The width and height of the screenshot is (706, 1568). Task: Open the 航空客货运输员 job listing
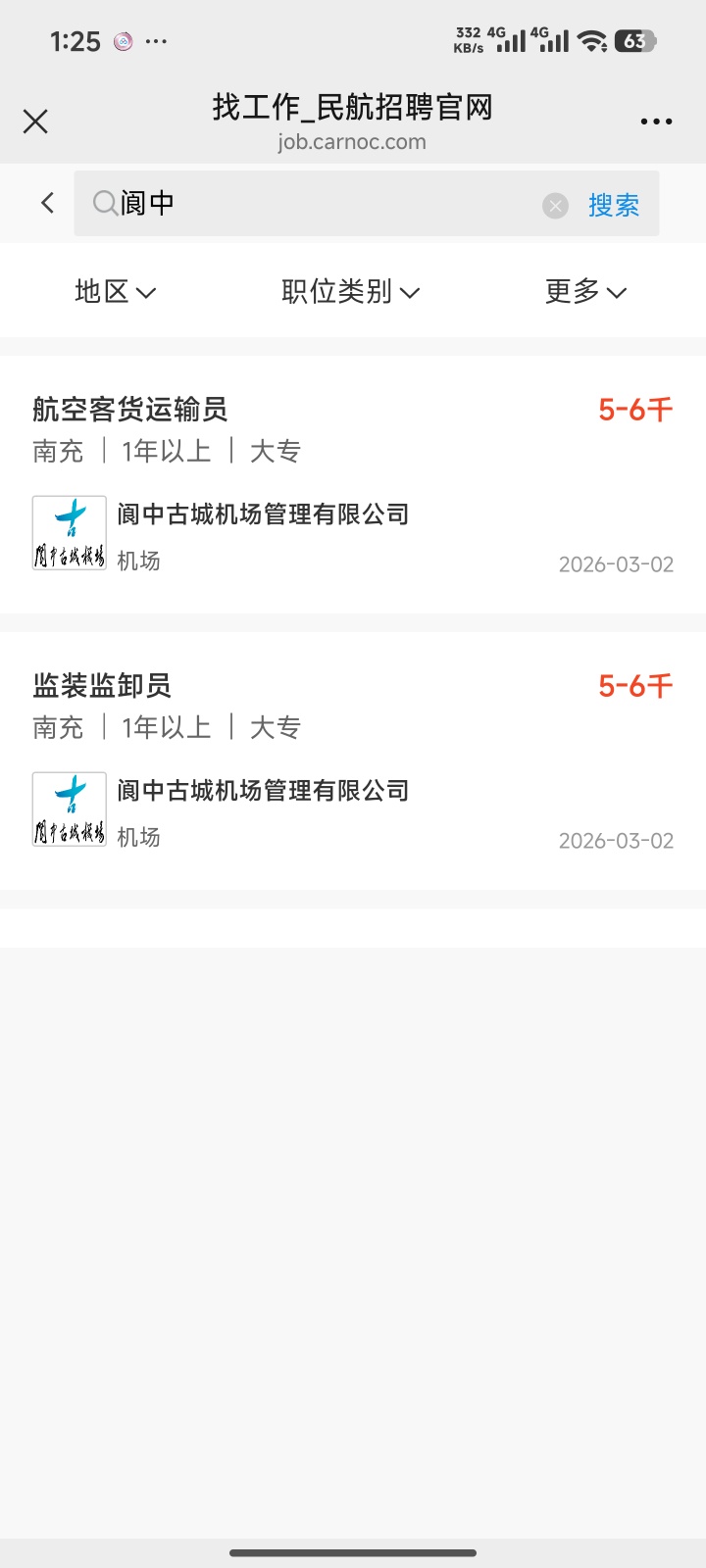click(353, 484)
